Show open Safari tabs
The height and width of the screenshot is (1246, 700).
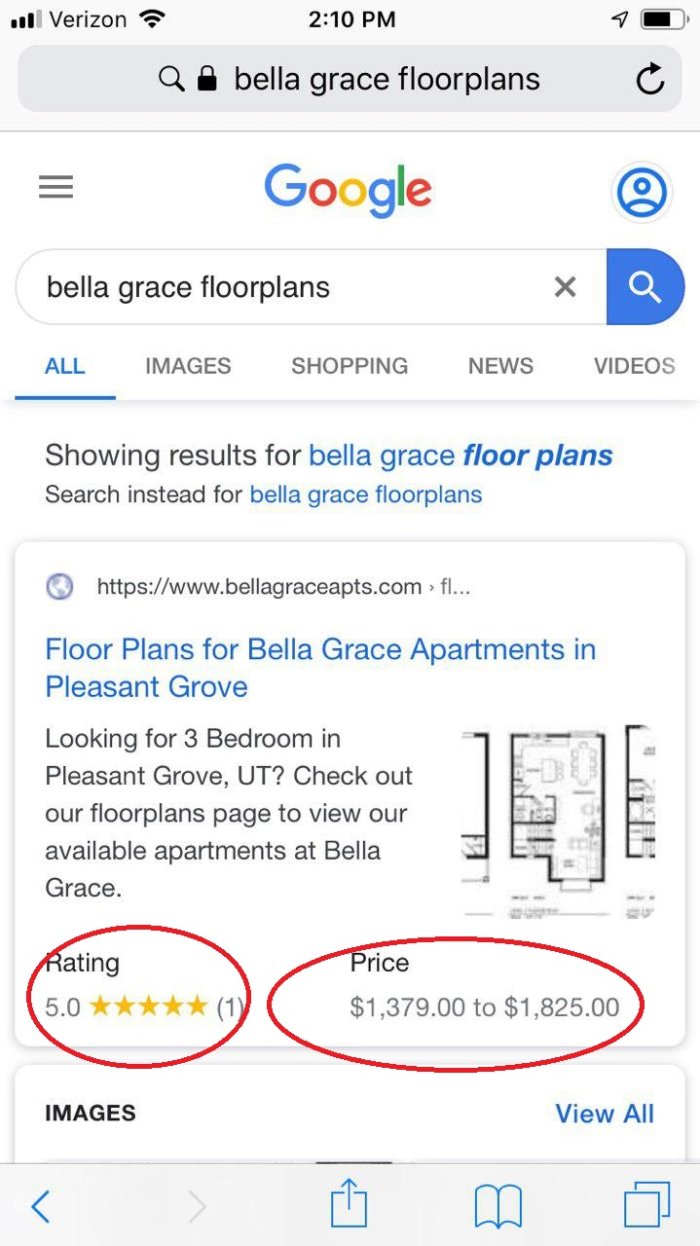[x=646, y=1205]
